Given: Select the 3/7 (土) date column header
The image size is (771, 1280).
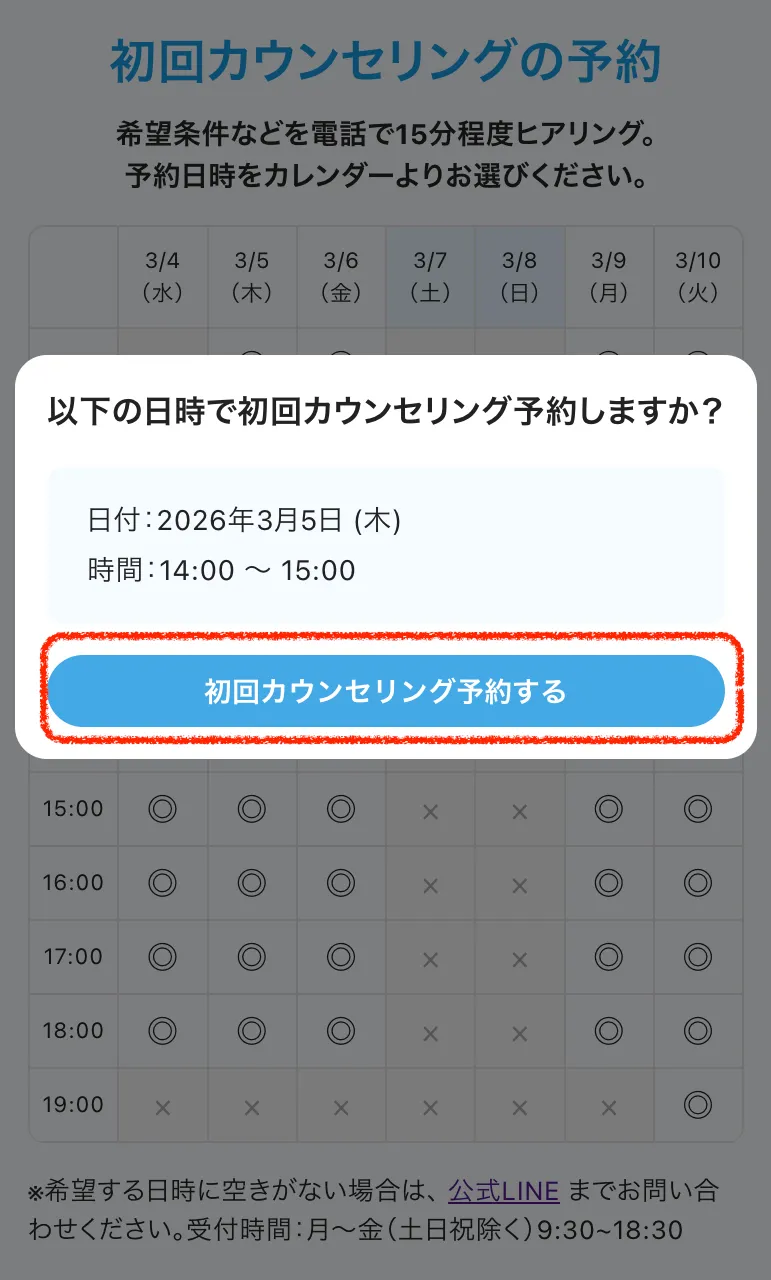Looking at the screenshot, I should point(430,276).
